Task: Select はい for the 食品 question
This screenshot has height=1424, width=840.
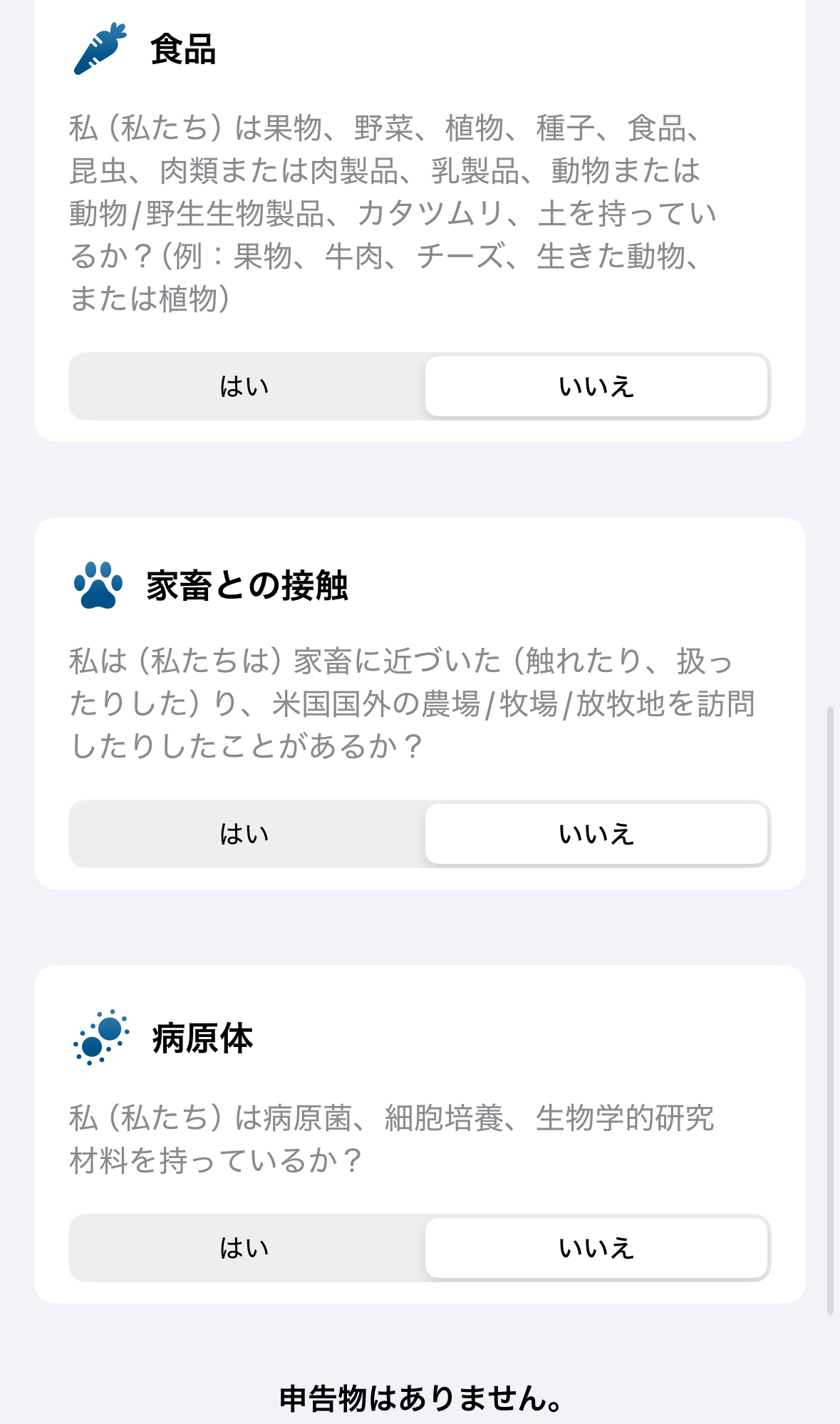Action: click(245, 386)
